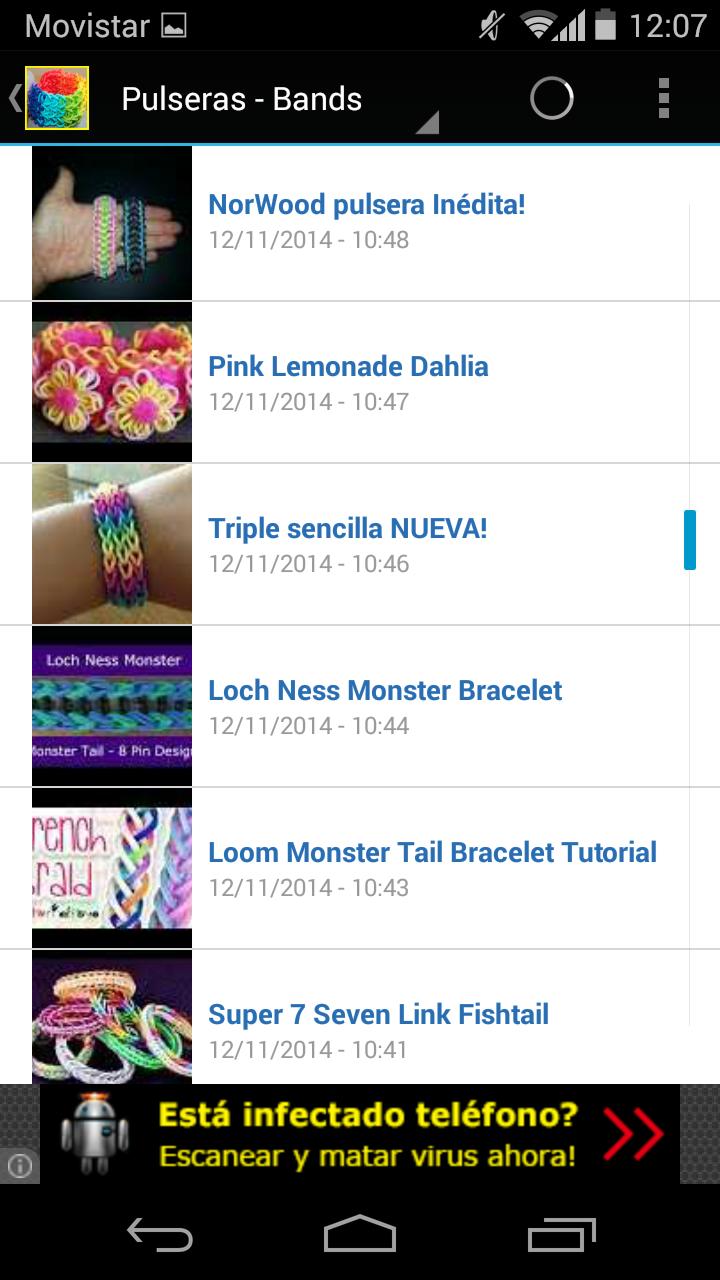Tap the mute indicator in the status bar
The width and height of the screenshot is (720, 1280).
[x=489, y=25]
